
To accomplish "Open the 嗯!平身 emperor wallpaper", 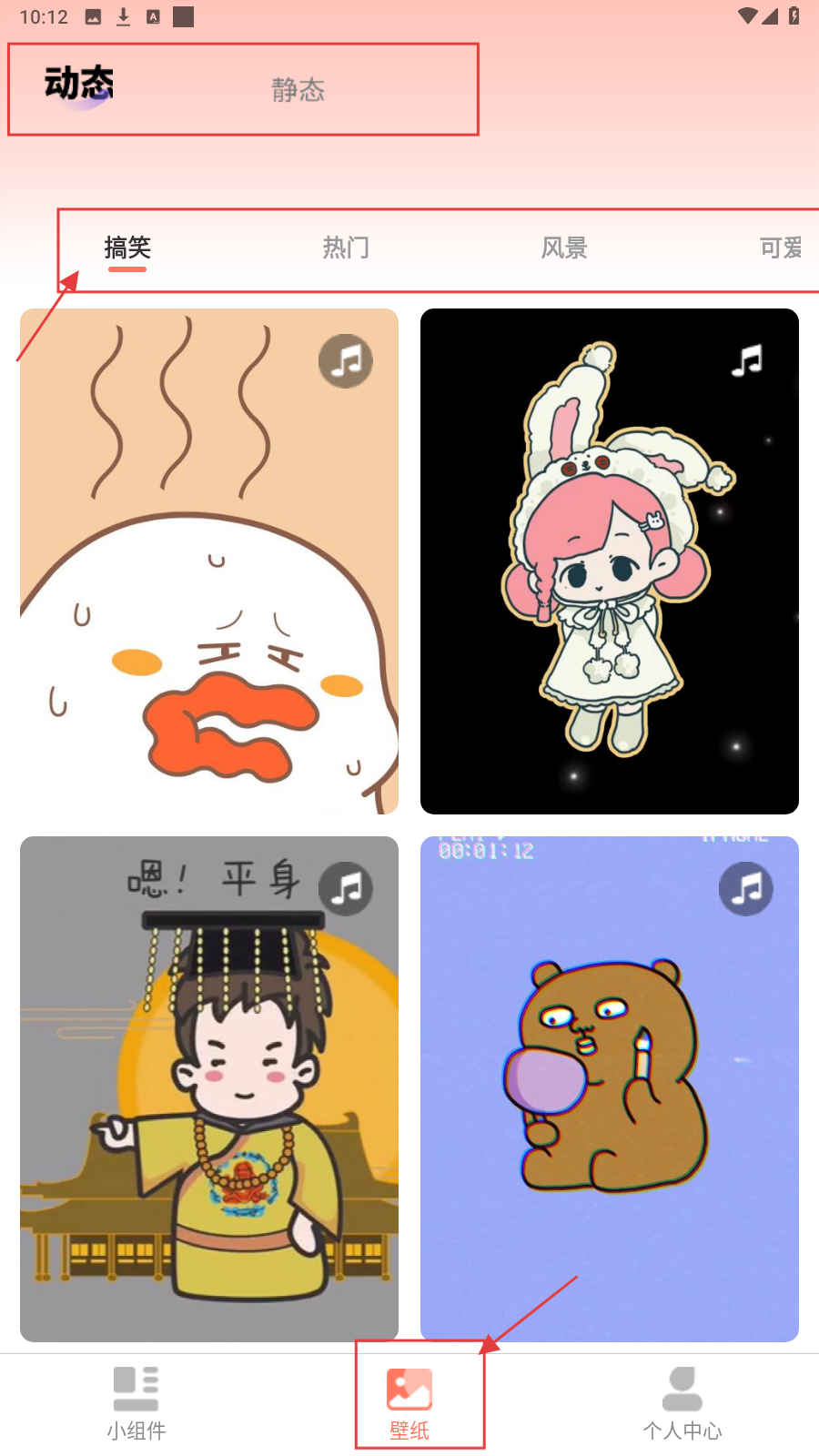I will [x=209, y=1089].
